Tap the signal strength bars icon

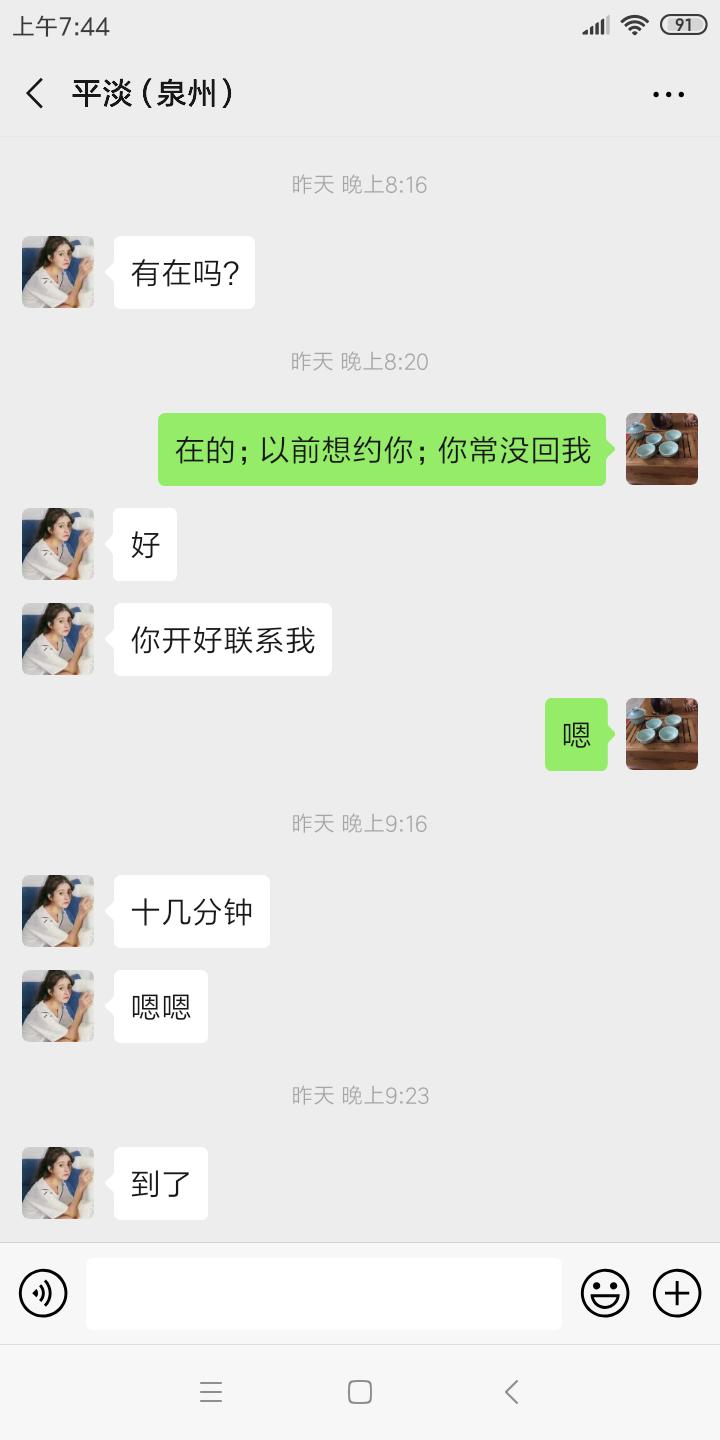[595, 27]
